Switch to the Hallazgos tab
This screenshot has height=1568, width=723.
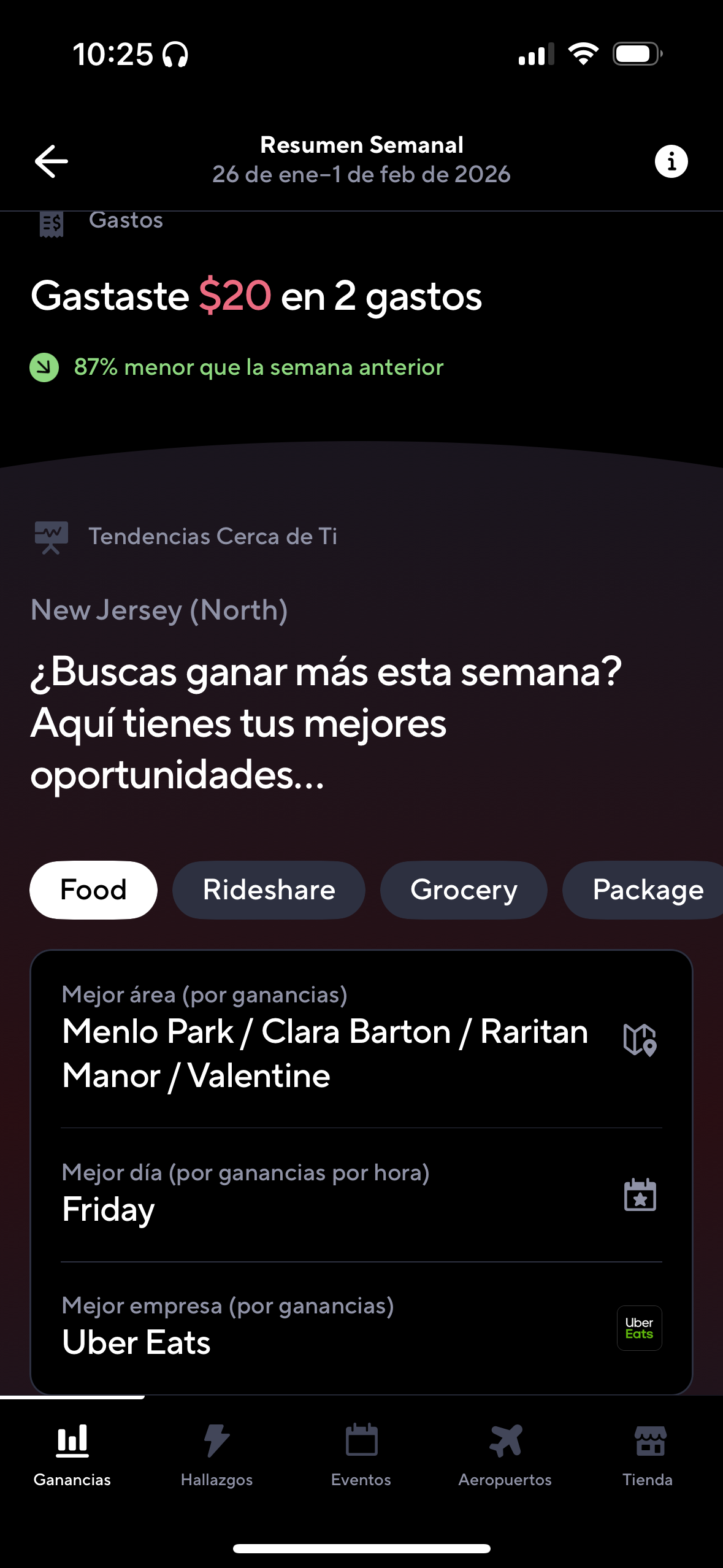(216, 1455)
